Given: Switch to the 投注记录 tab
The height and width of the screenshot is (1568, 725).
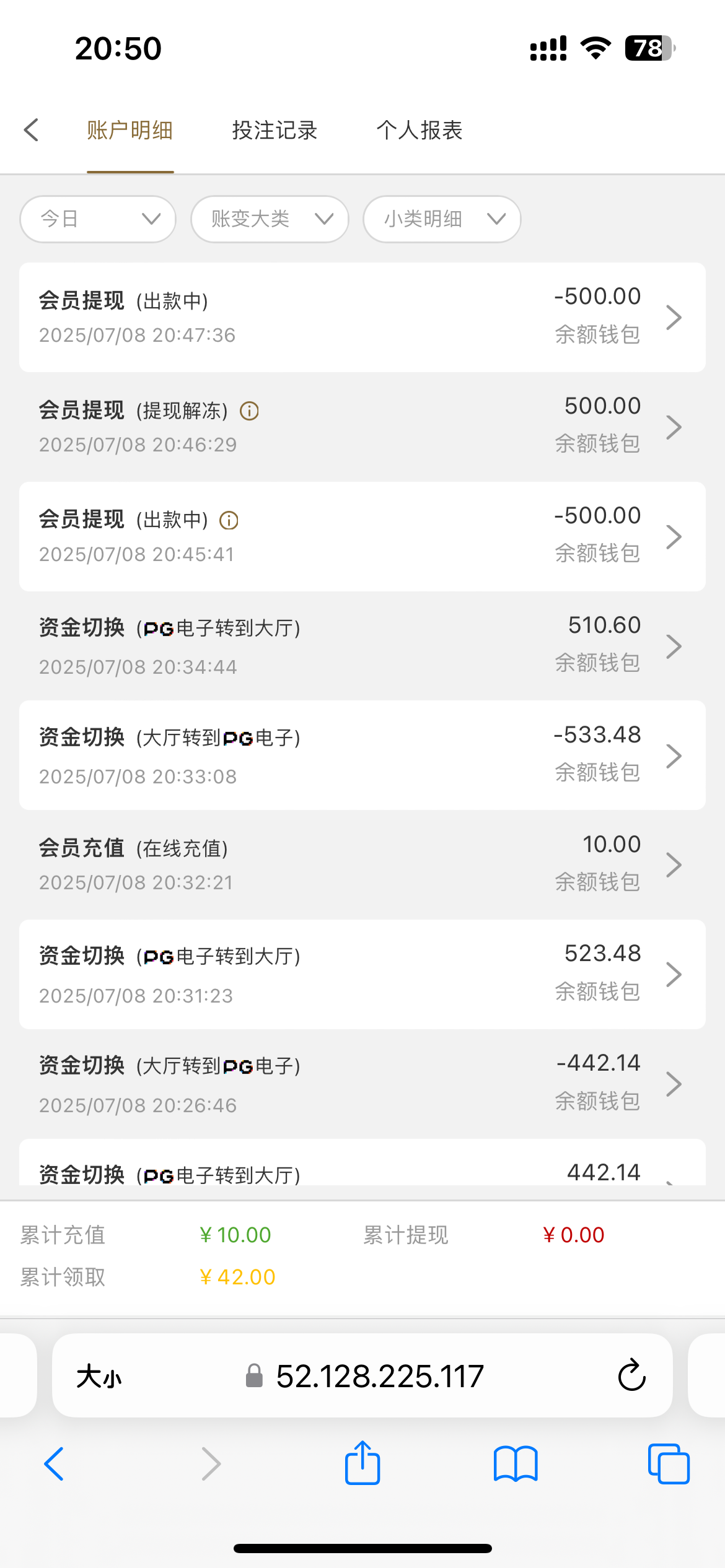Looking at the screenshot, I should (275, 130).
